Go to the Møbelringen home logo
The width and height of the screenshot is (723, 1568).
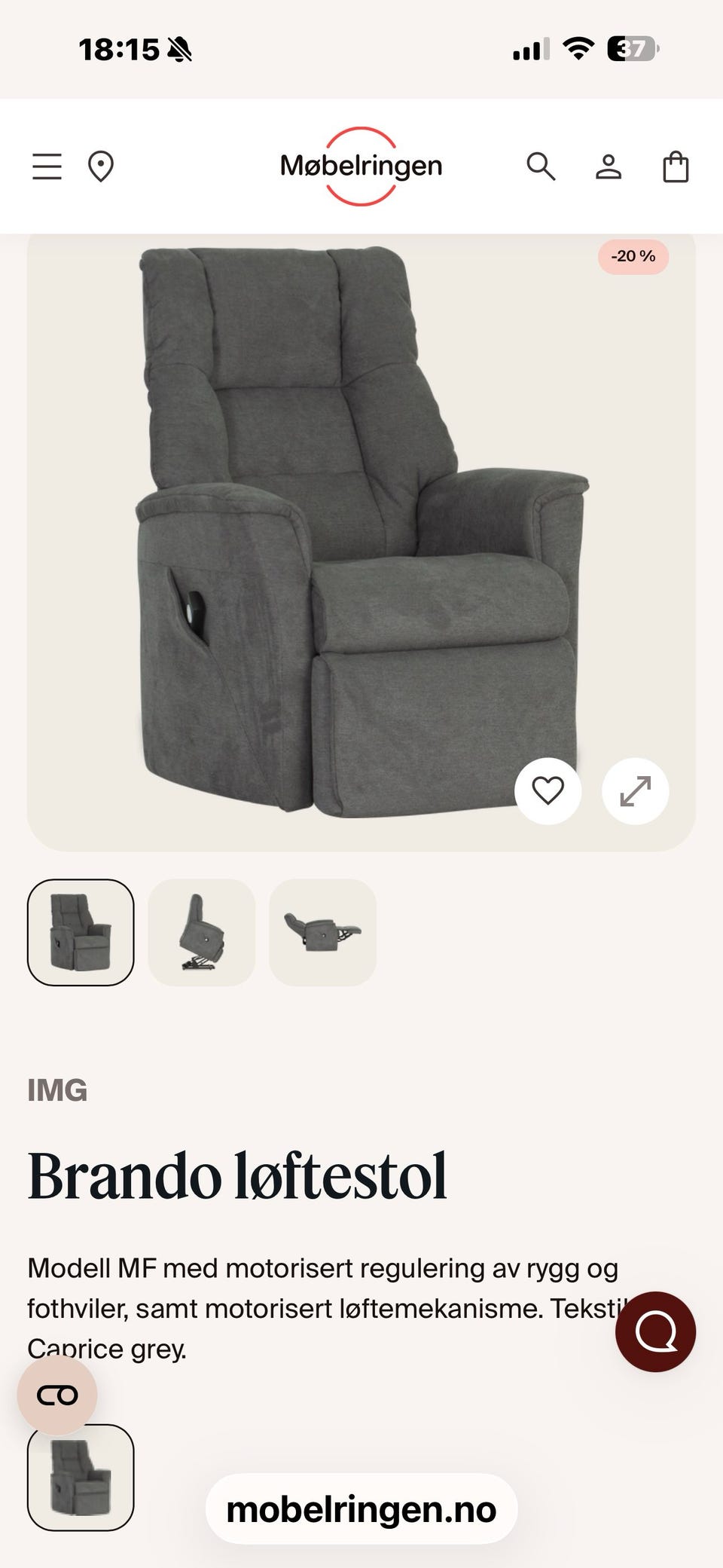pos(361,166)
